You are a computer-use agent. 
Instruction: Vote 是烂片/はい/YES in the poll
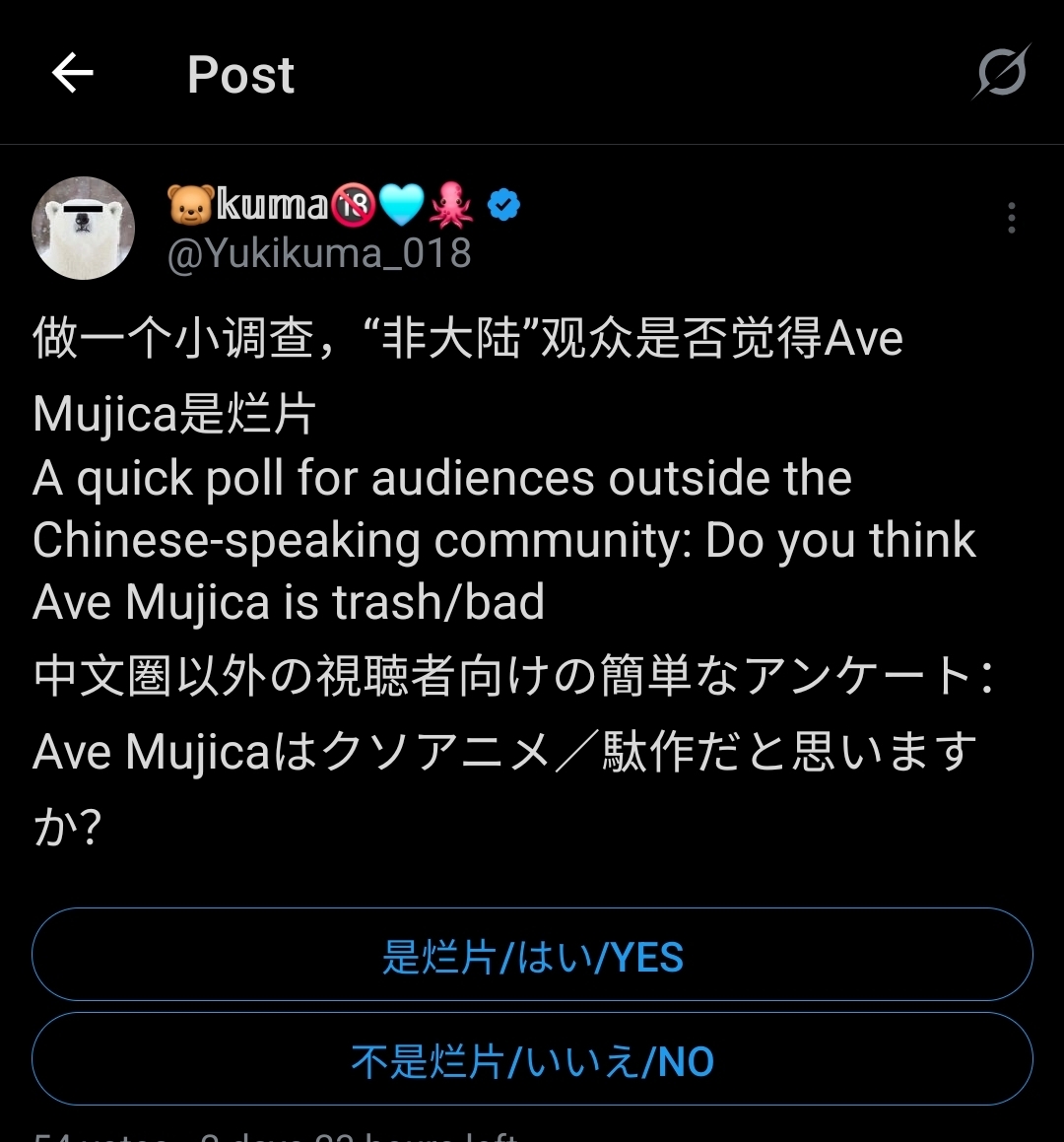point(532,955)
